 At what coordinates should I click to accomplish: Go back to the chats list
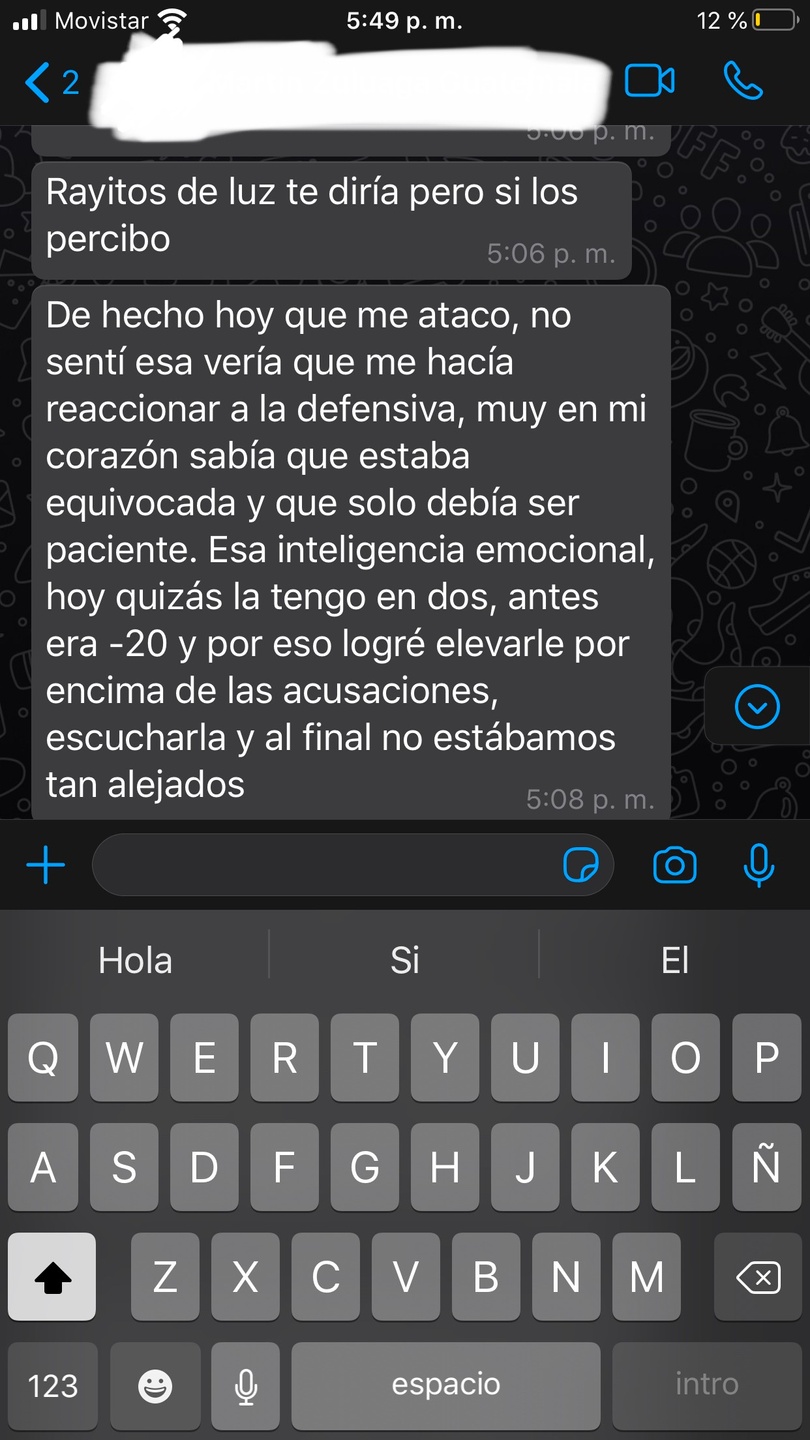[x=50, y=82]
